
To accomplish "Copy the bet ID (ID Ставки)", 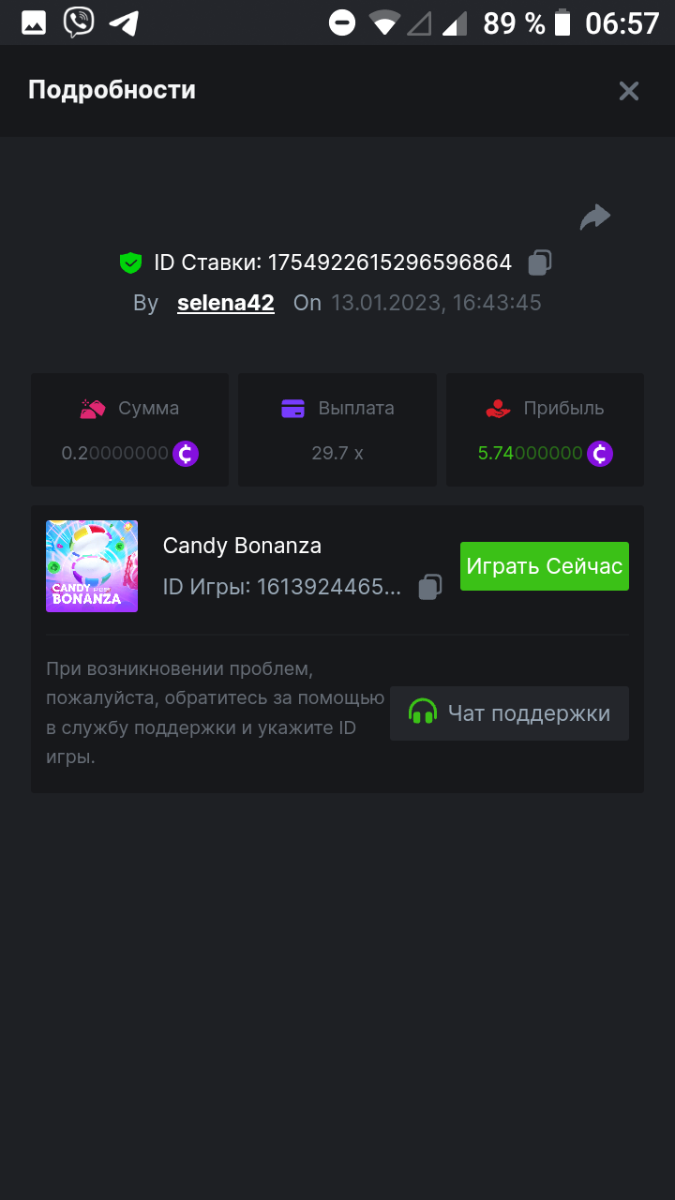I will coord(540,263).
